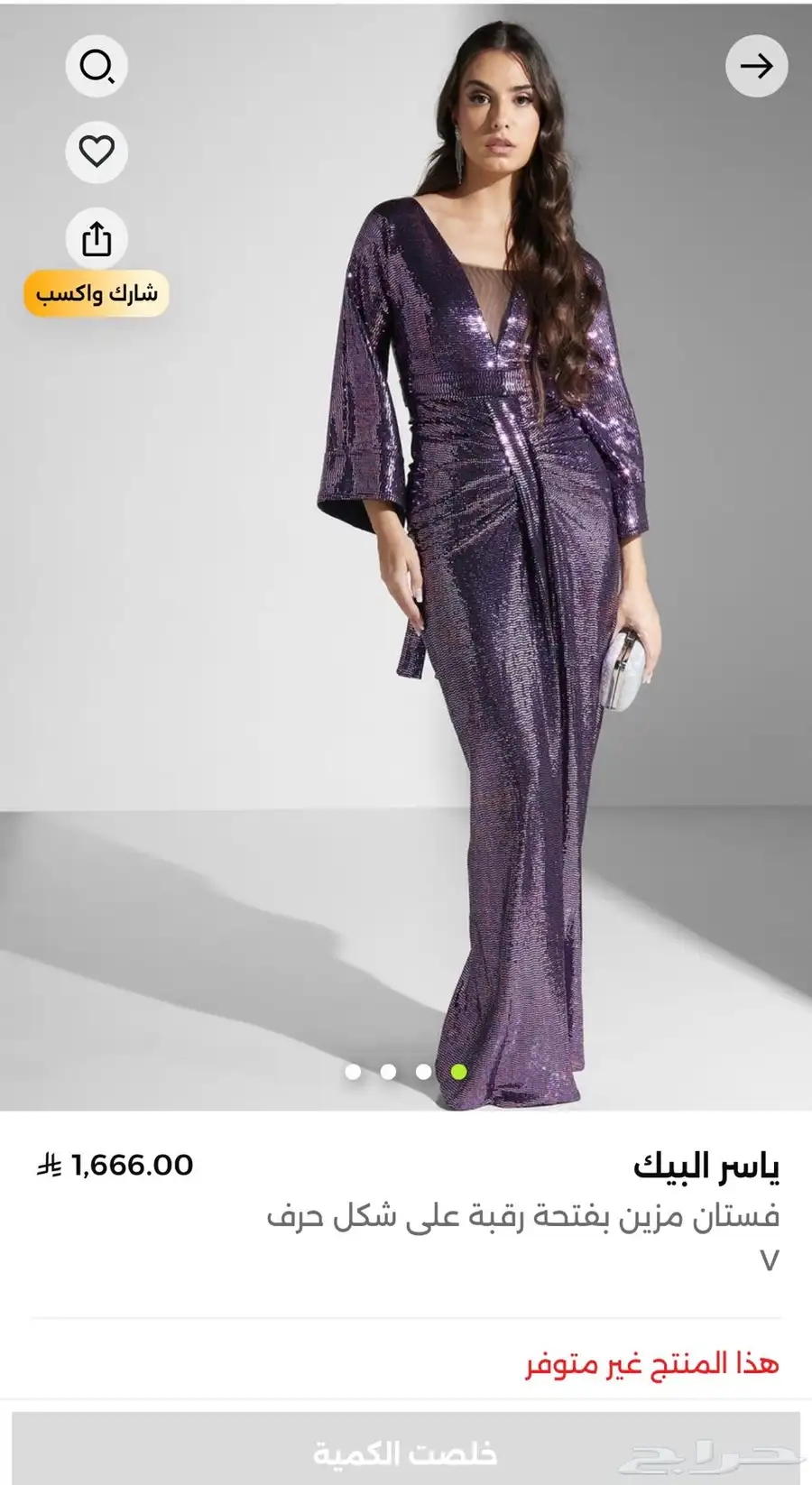The height and width of the screenshot is (1485, 812).
Task: Open the search icon
Action: [x=97, y=66]
